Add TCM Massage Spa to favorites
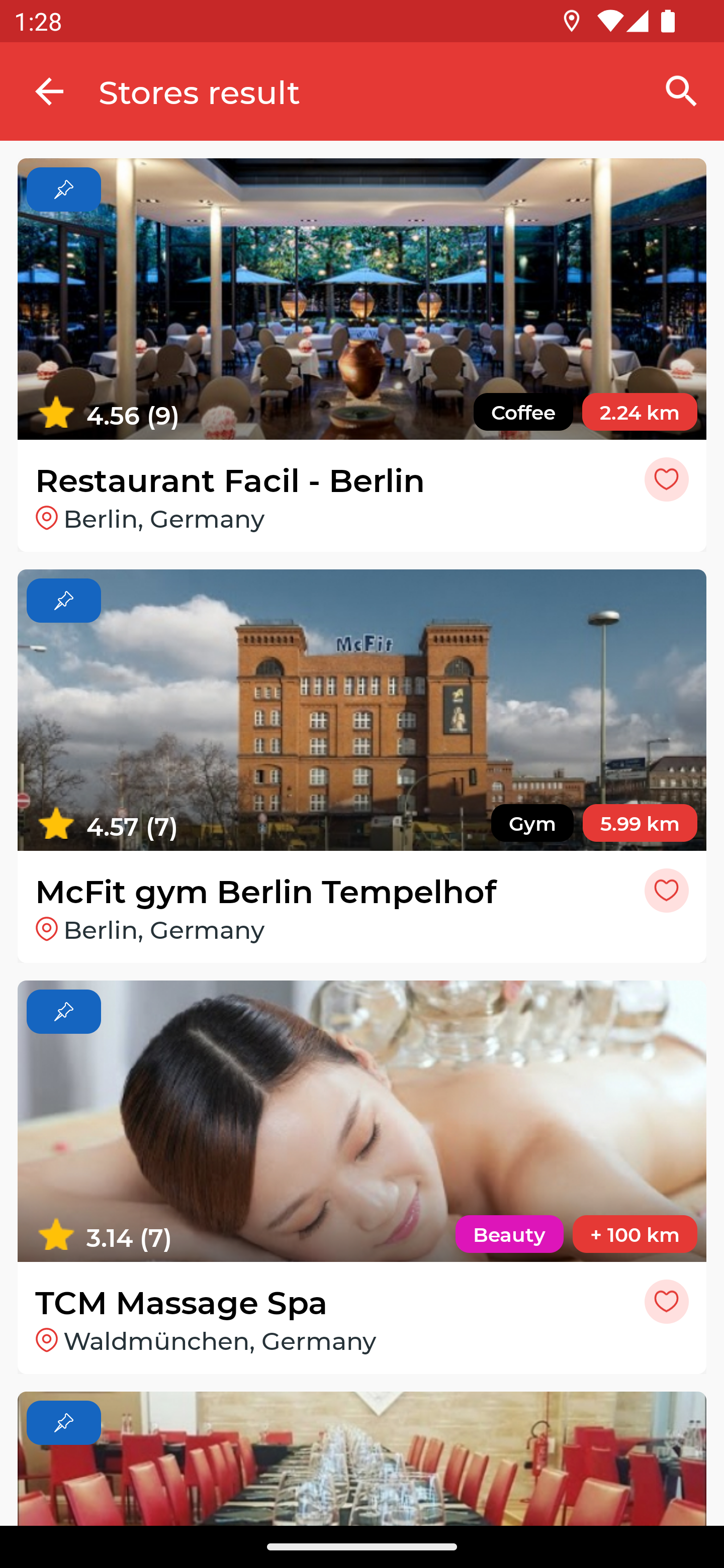This screenshot has height=1568, width=724. point(666,1302)
